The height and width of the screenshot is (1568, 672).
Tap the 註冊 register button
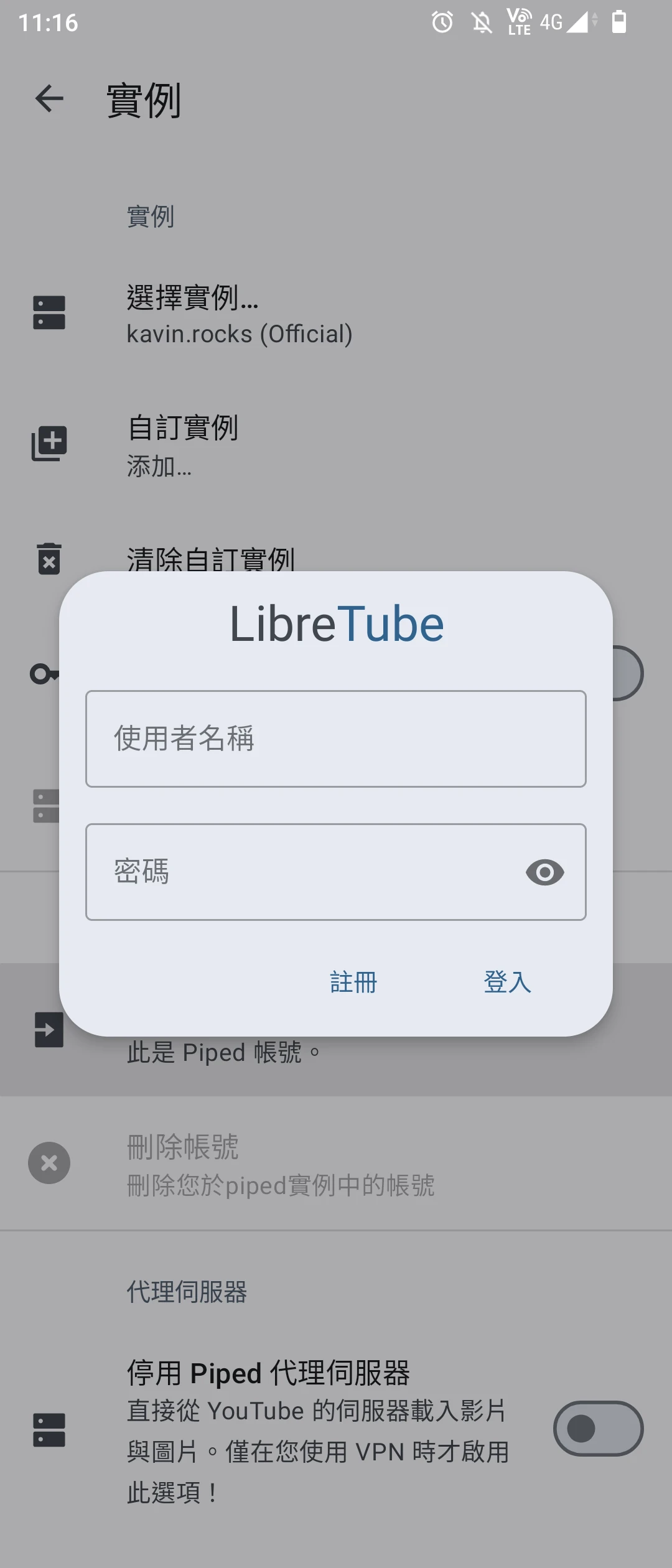pos(353,982)
